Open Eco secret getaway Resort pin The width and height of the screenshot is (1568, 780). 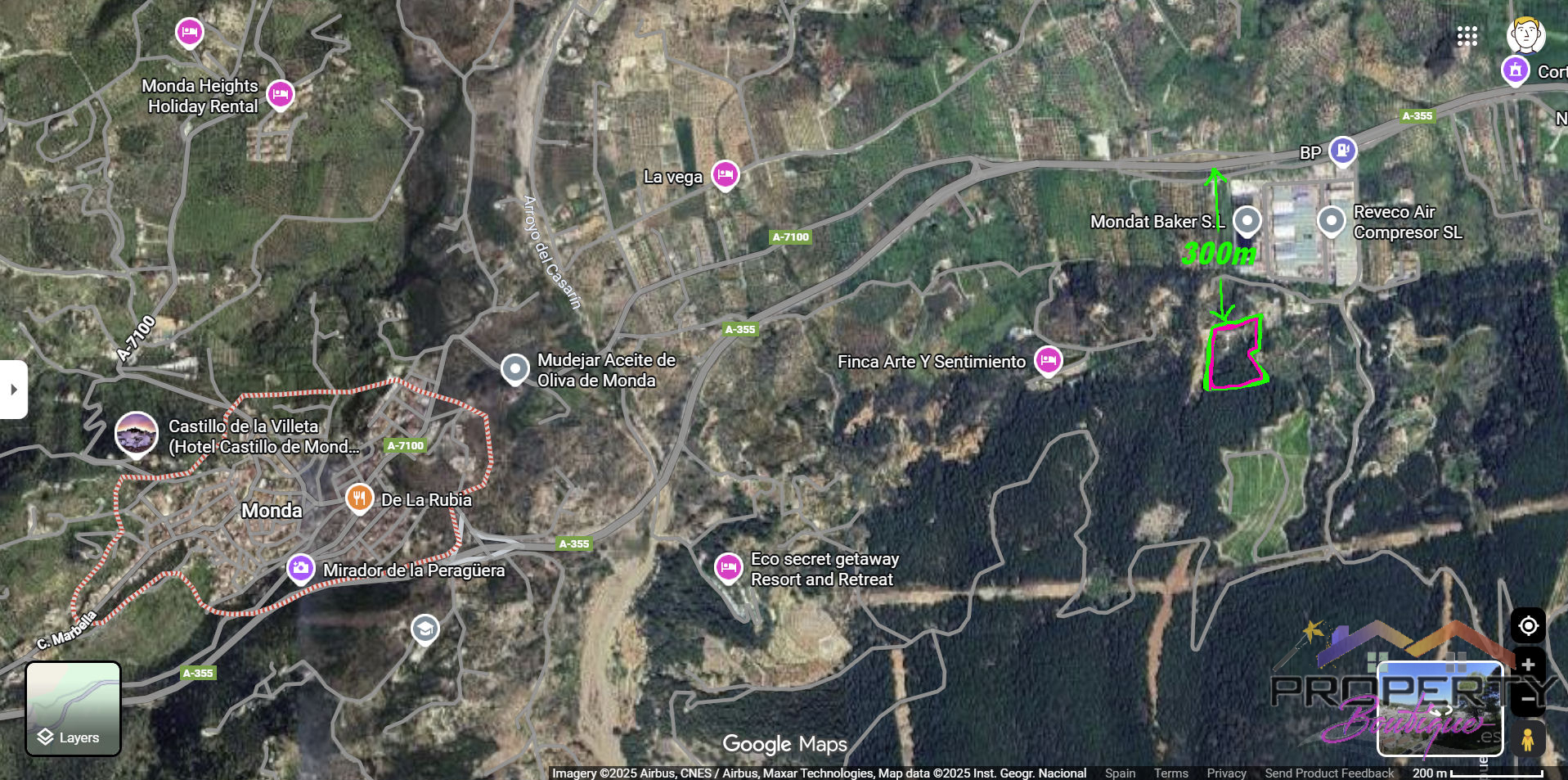[728, 567]
